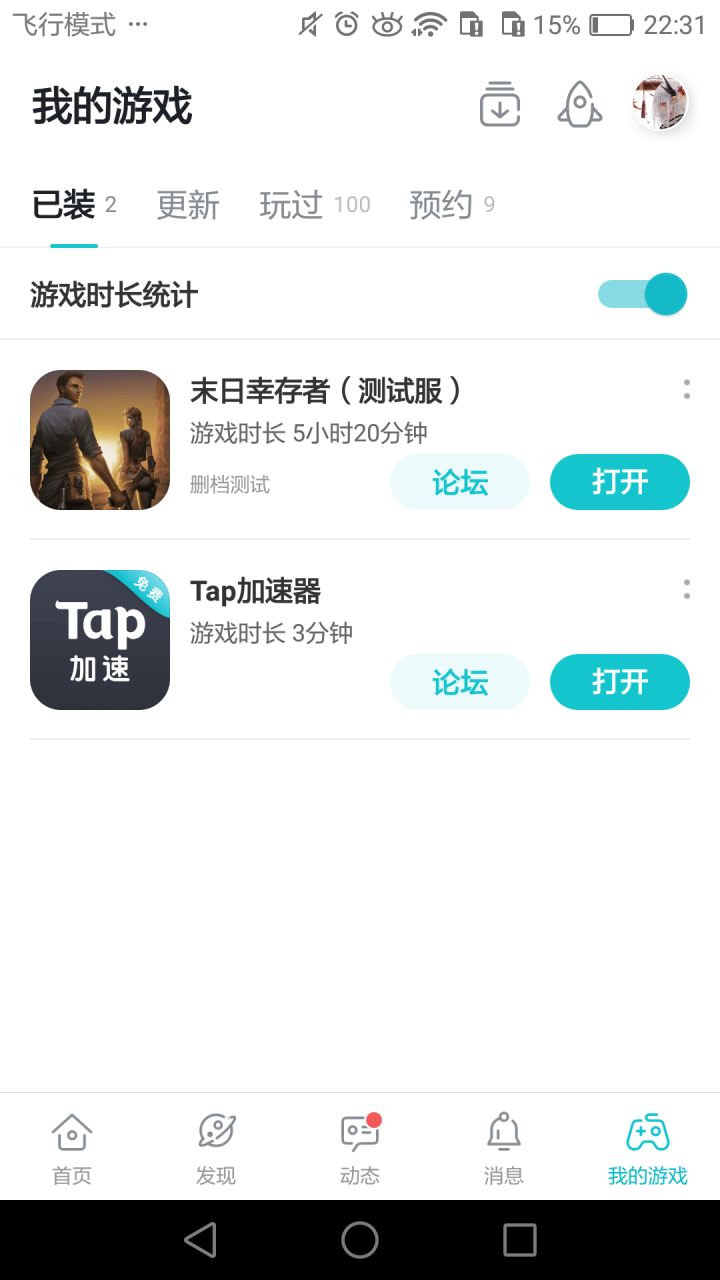The image size is (720, 1280).
Task: Open the profile avatar
Action: pyautogui.click(x=661, y=103)
